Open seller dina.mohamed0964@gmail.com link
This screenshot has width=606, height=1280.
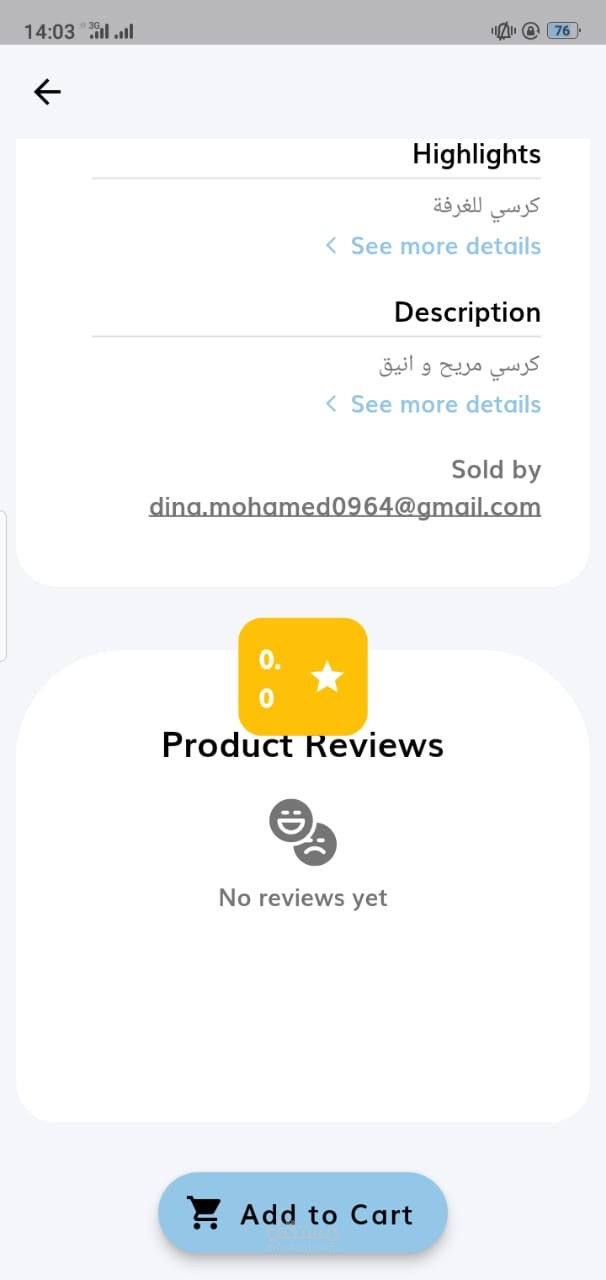[345, 506]
